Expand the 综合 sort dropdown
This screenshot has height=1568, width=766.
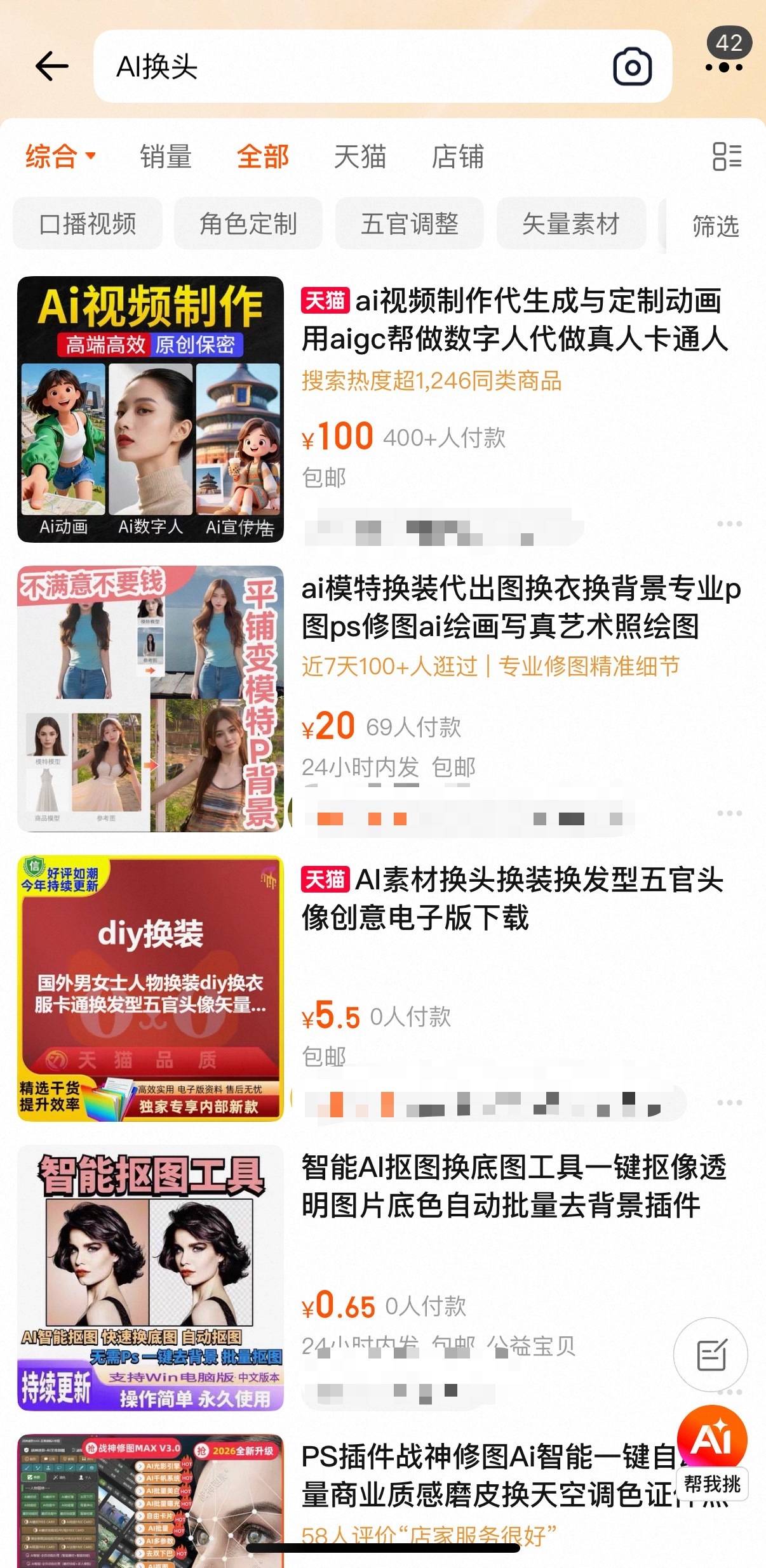tap(60, 156)
